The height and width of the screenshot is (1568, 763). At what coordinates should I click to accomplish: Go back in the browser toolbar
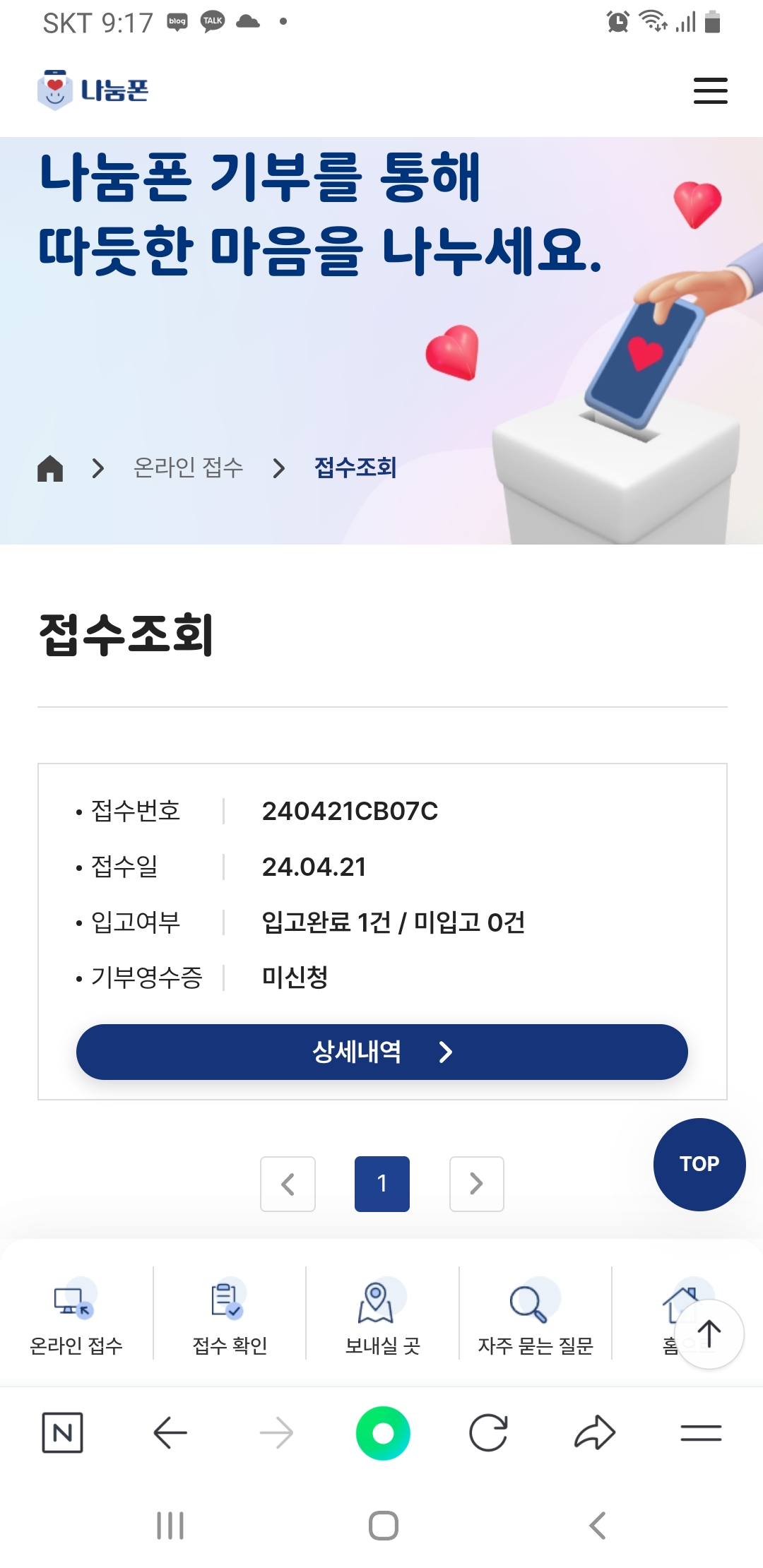point(170,1433)
